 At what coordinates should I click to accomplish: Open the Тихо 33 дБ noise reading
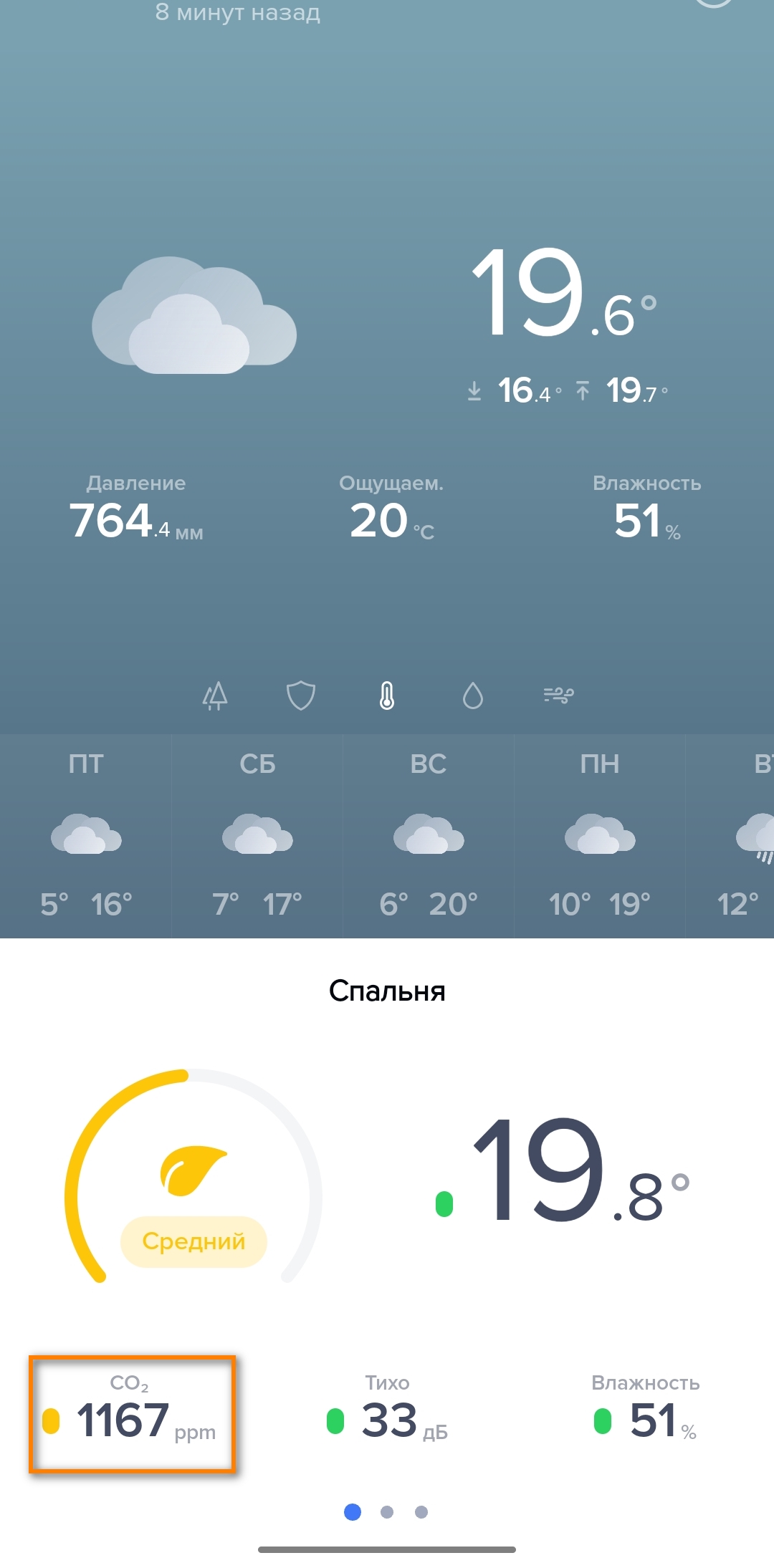coord(388,1414)
